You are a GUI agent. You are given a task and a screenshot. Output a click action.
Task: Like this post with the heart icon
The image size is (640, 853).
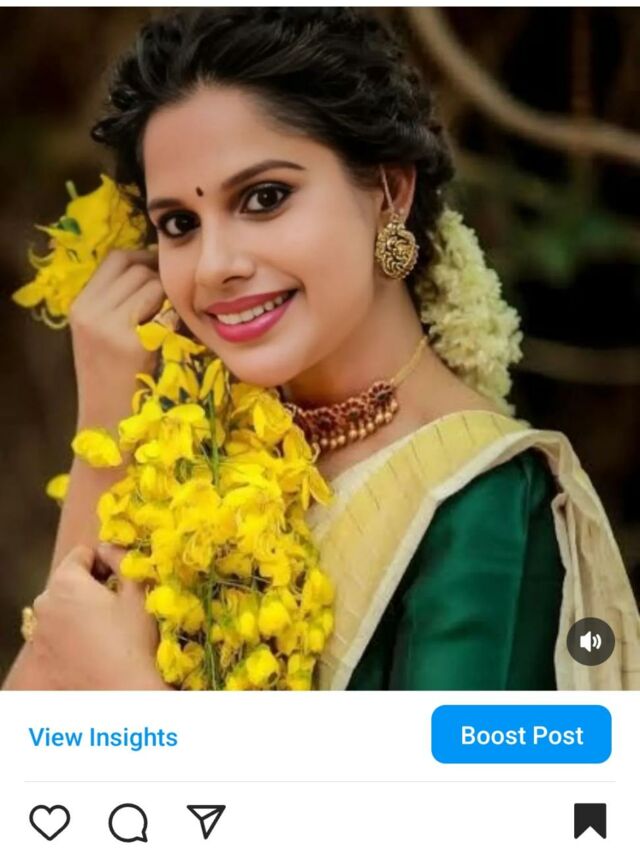(49, 822)
